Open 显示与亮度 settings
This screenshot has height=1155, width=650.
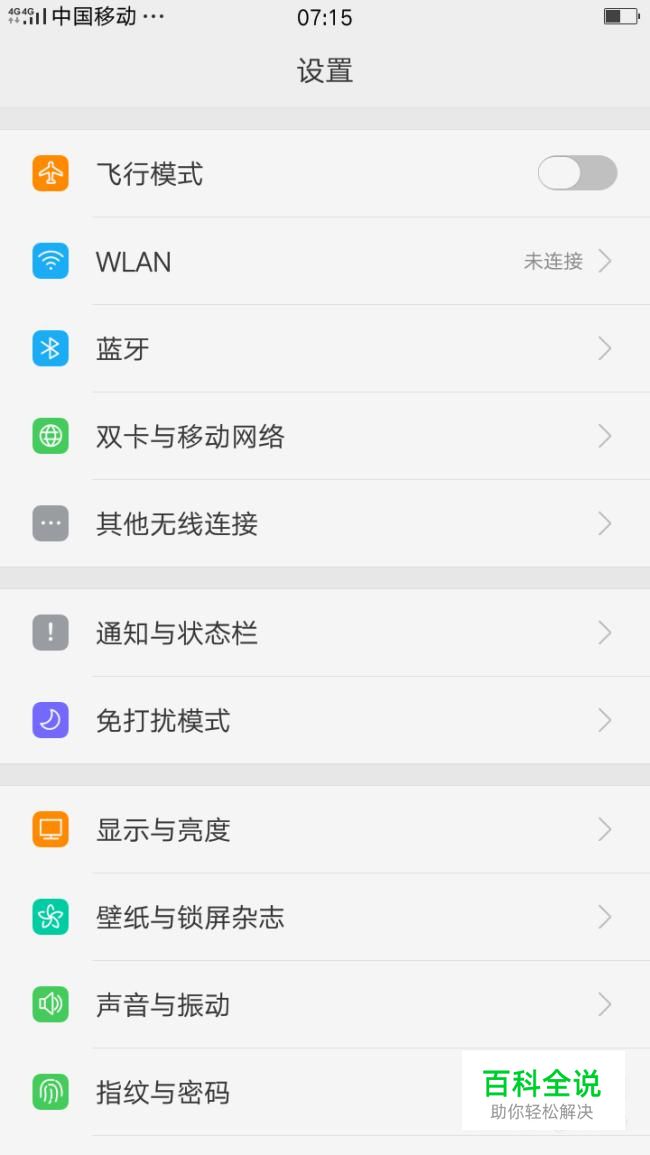point(325,830)
